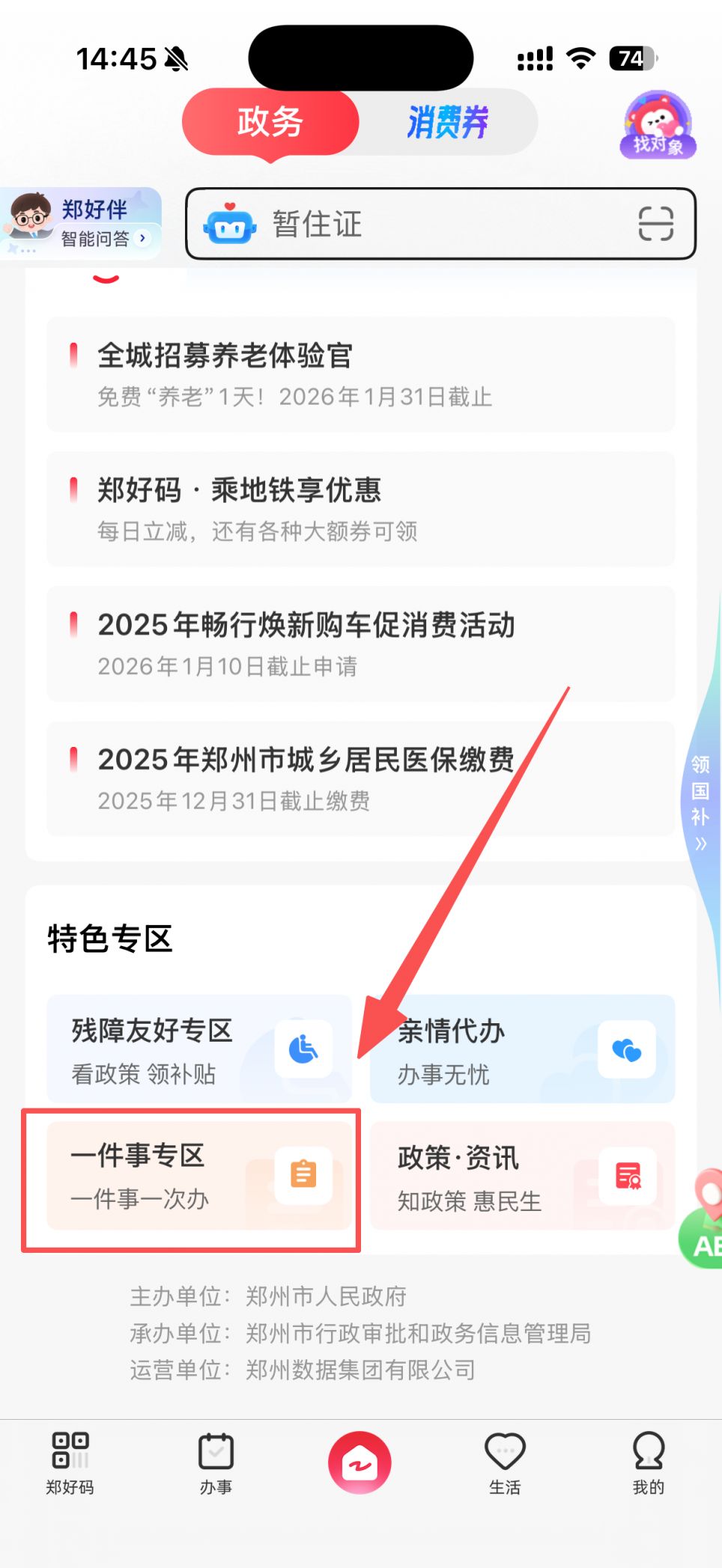Open 全城招募养老体验官 notice
Viewport: 722px width, 1568px height.
click(x=360, y=374)
